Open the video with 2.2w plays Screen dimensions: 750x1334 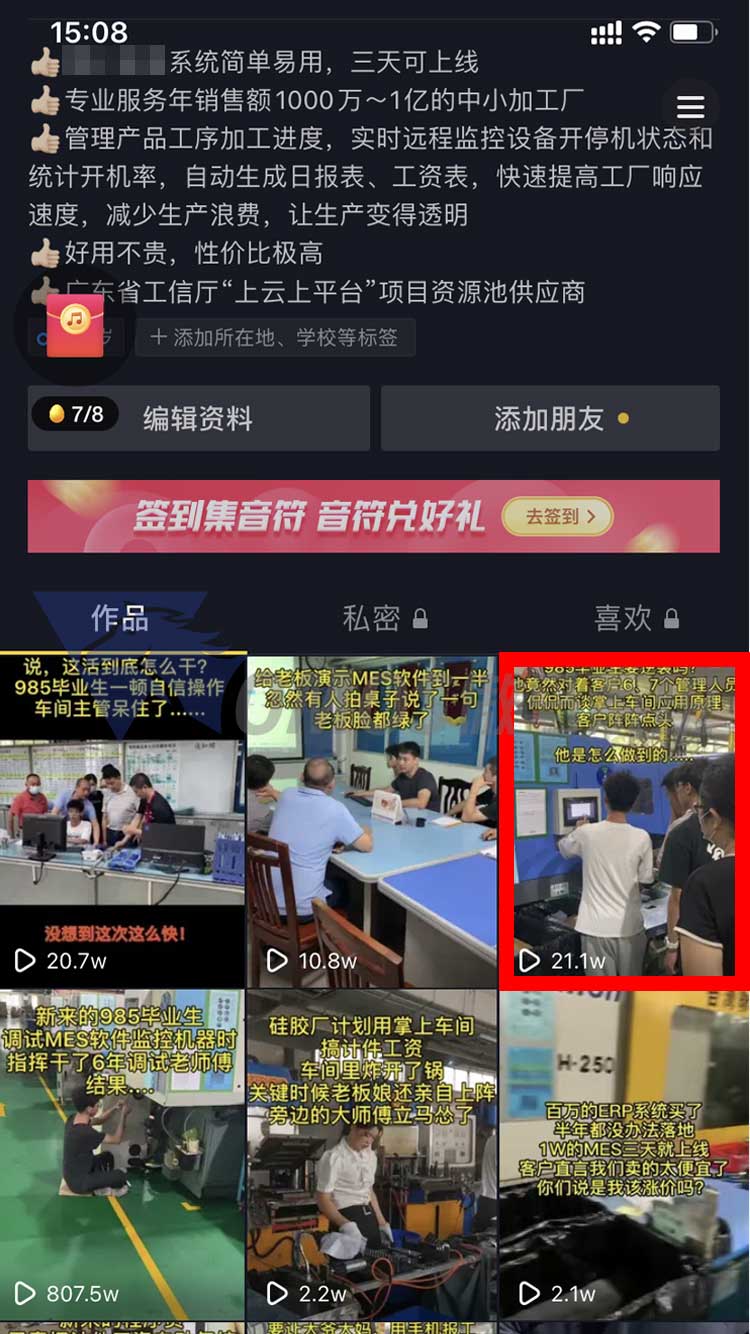pyautogui.click(x=372, y=1155)
